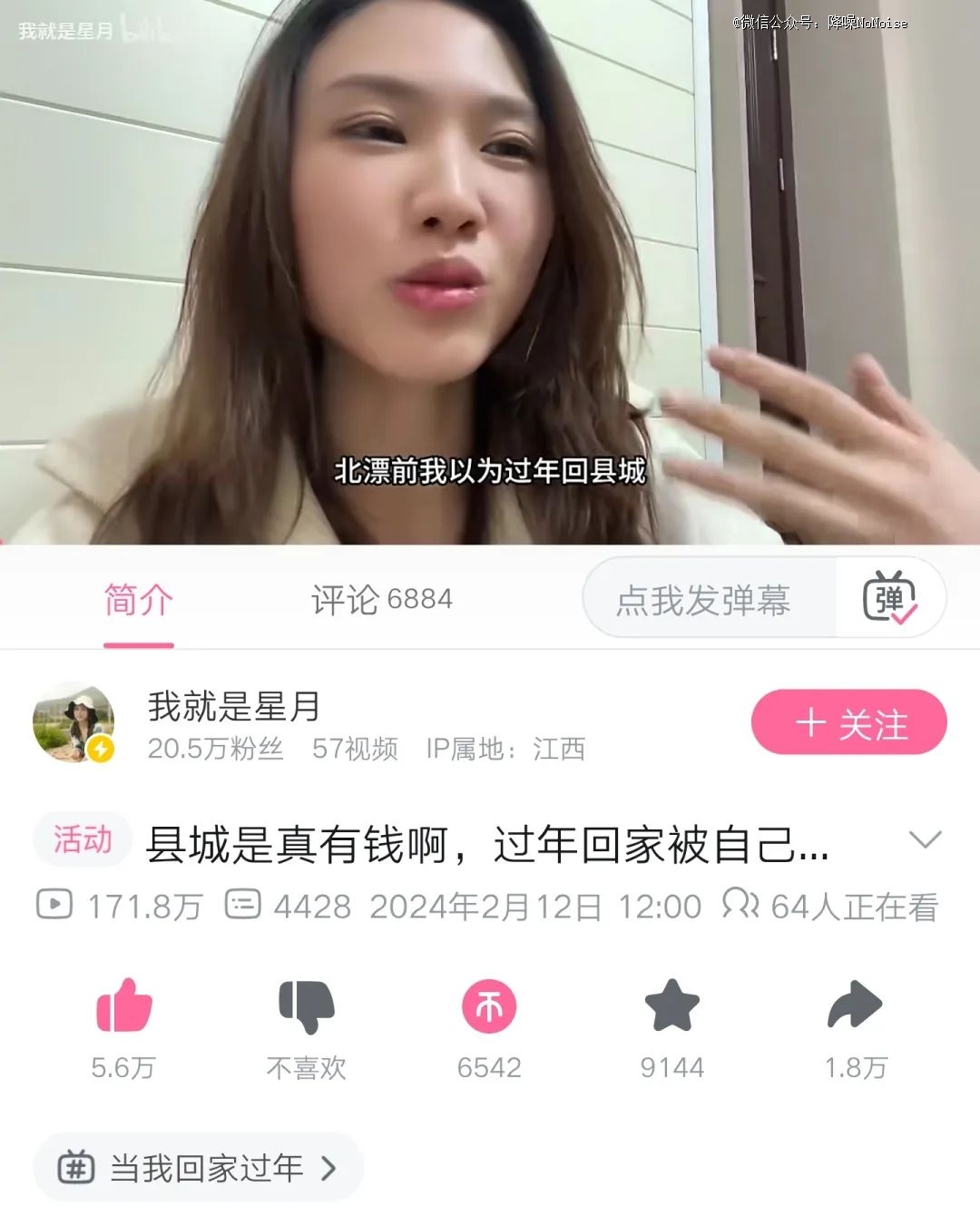Open 我就是星月's profile avatar
The width and height of the screenshot is (980, 1226).
pos(73,722)
